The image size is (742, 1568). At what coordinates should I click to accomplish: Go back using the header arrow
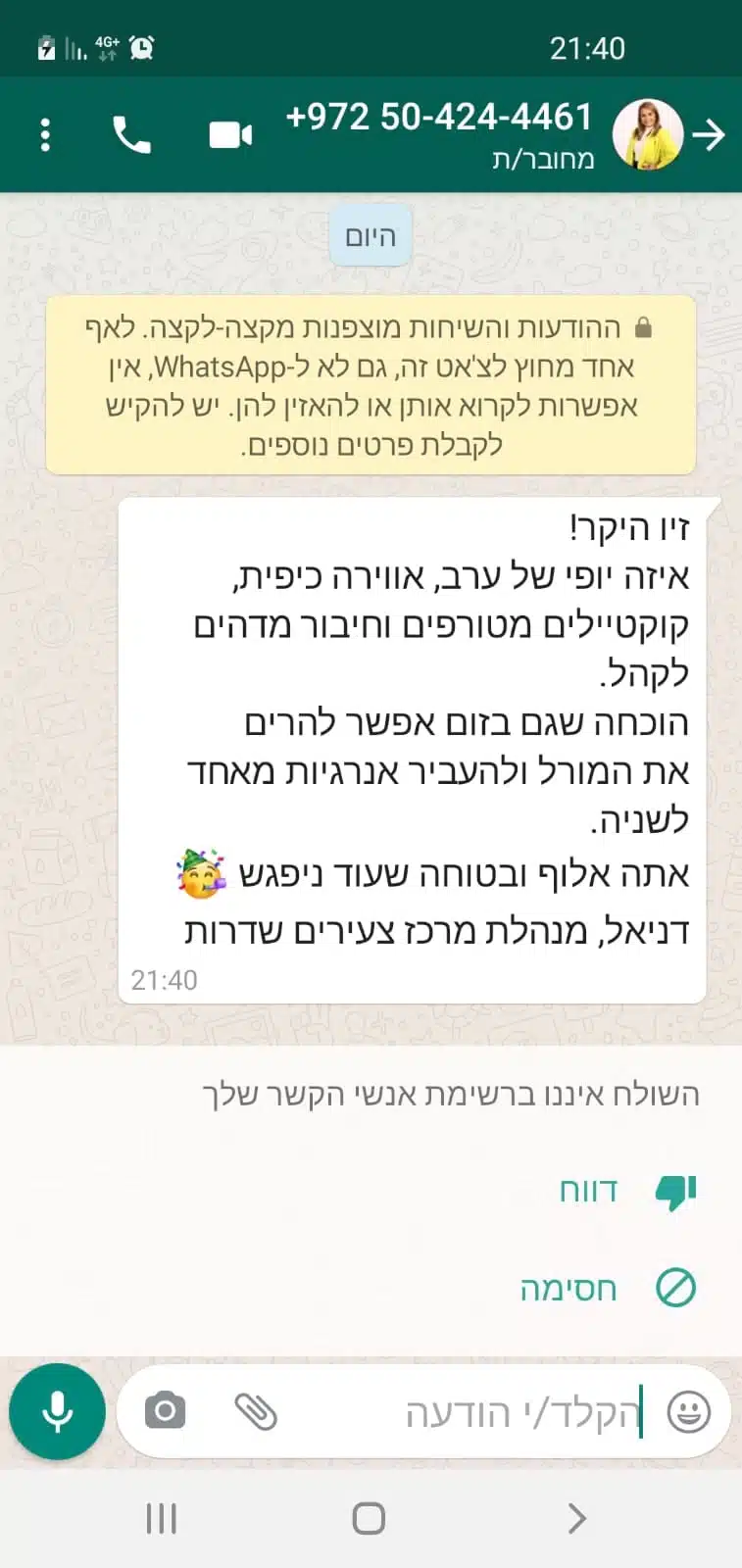(x=708, y=134)
